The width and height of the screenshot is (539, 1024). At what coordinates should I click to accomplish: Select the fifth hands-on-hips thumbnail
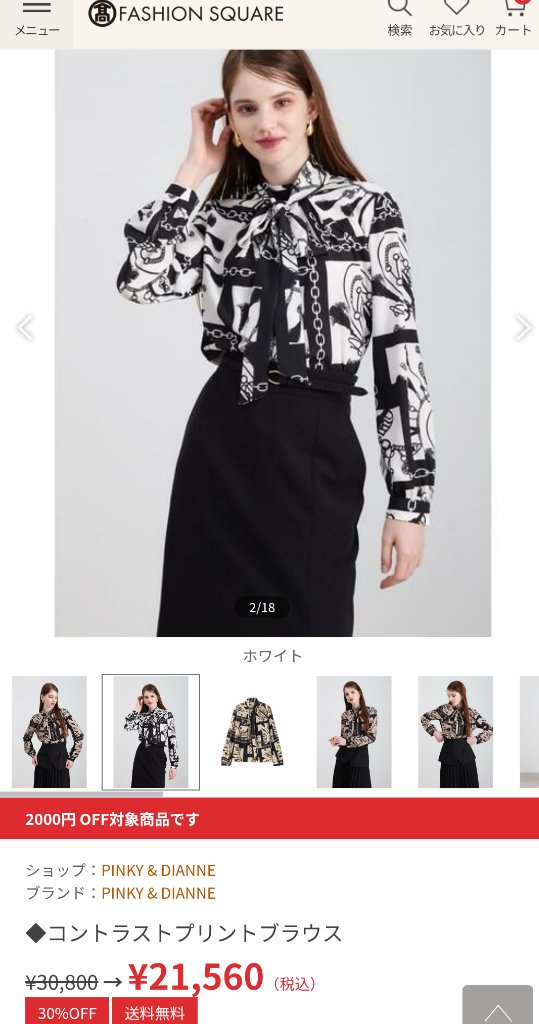(x=455, y=731)
